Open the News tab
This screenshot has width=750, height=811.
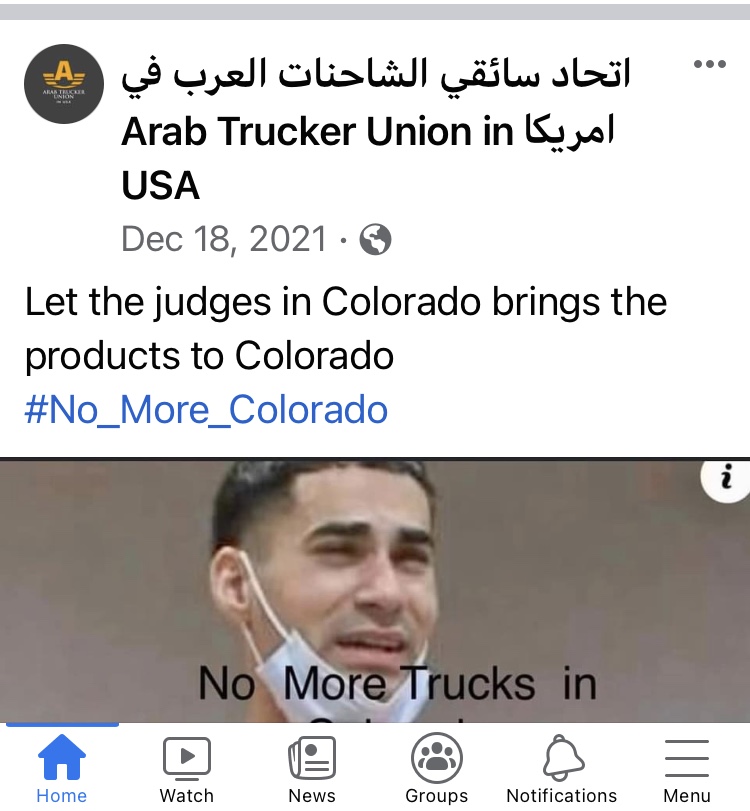(312, 768)
